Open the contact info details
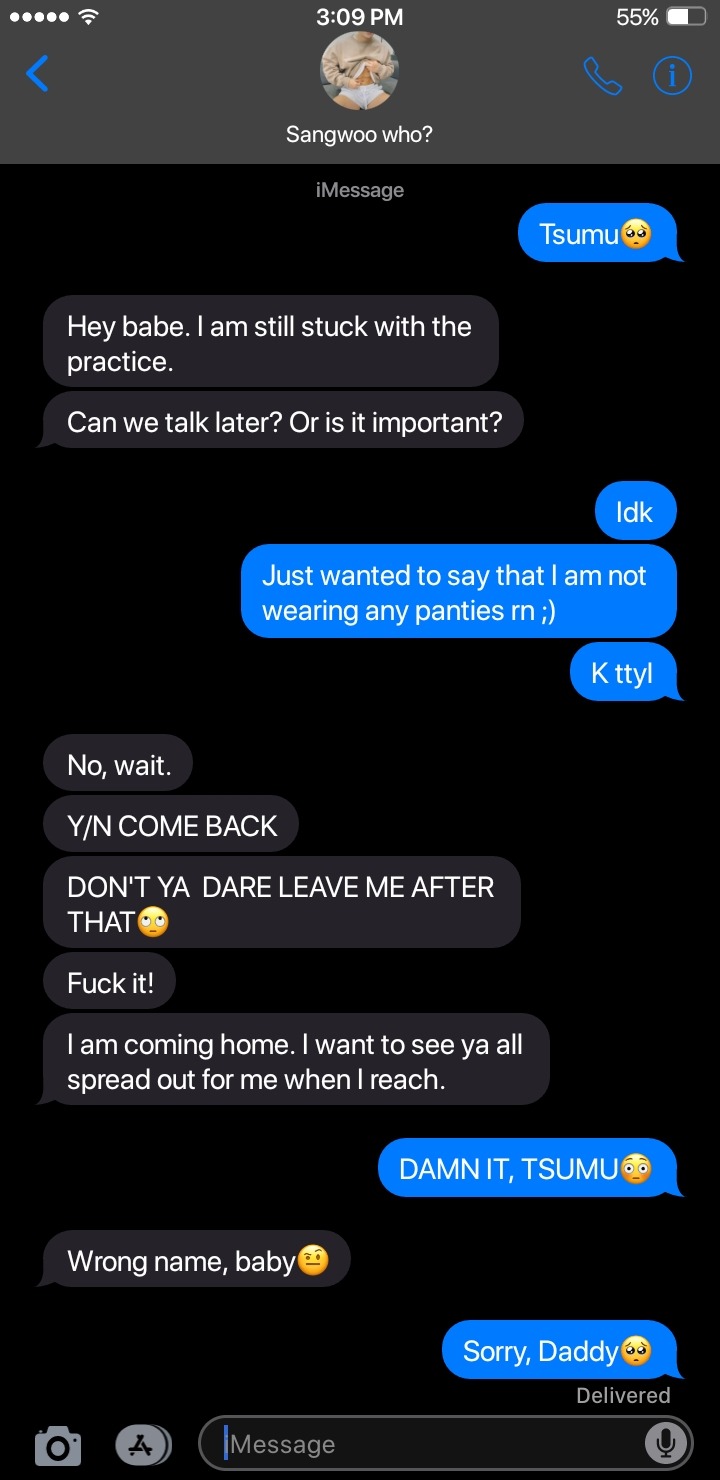 [x=672, y=76]
